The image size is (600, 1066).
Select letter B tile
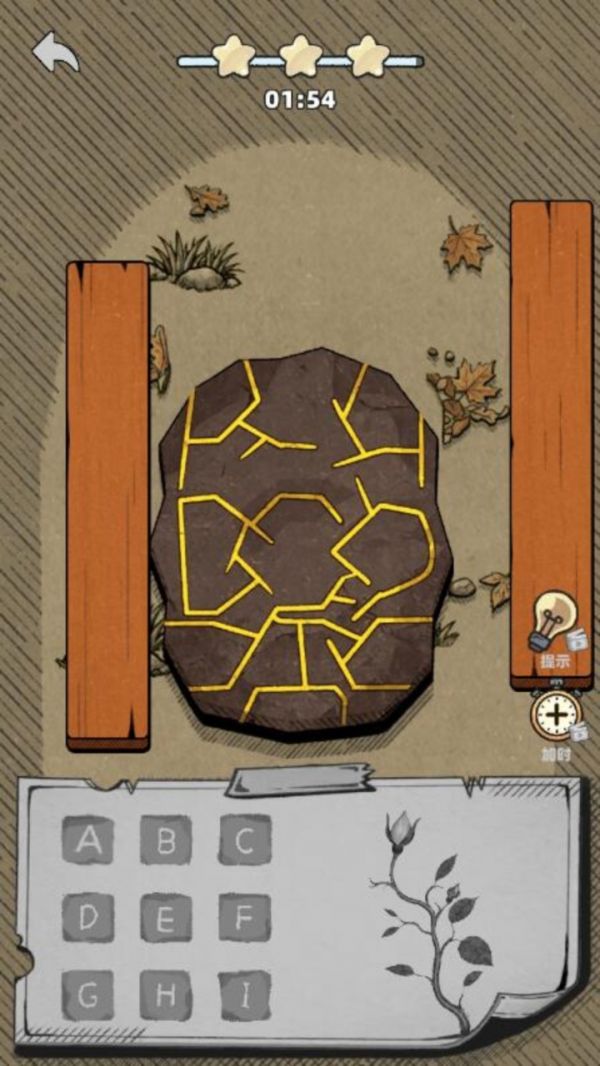tap(166, 840)
